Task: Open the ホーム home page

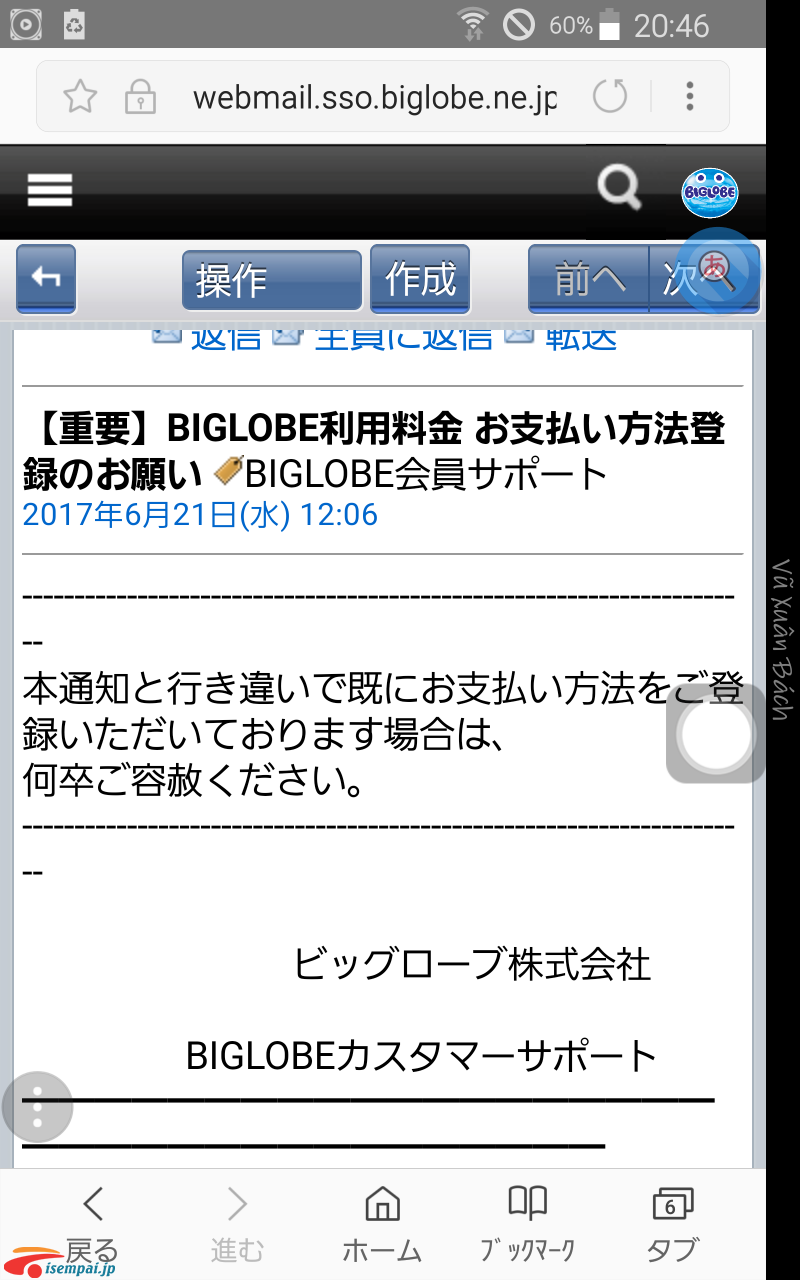Action: 382,1222
